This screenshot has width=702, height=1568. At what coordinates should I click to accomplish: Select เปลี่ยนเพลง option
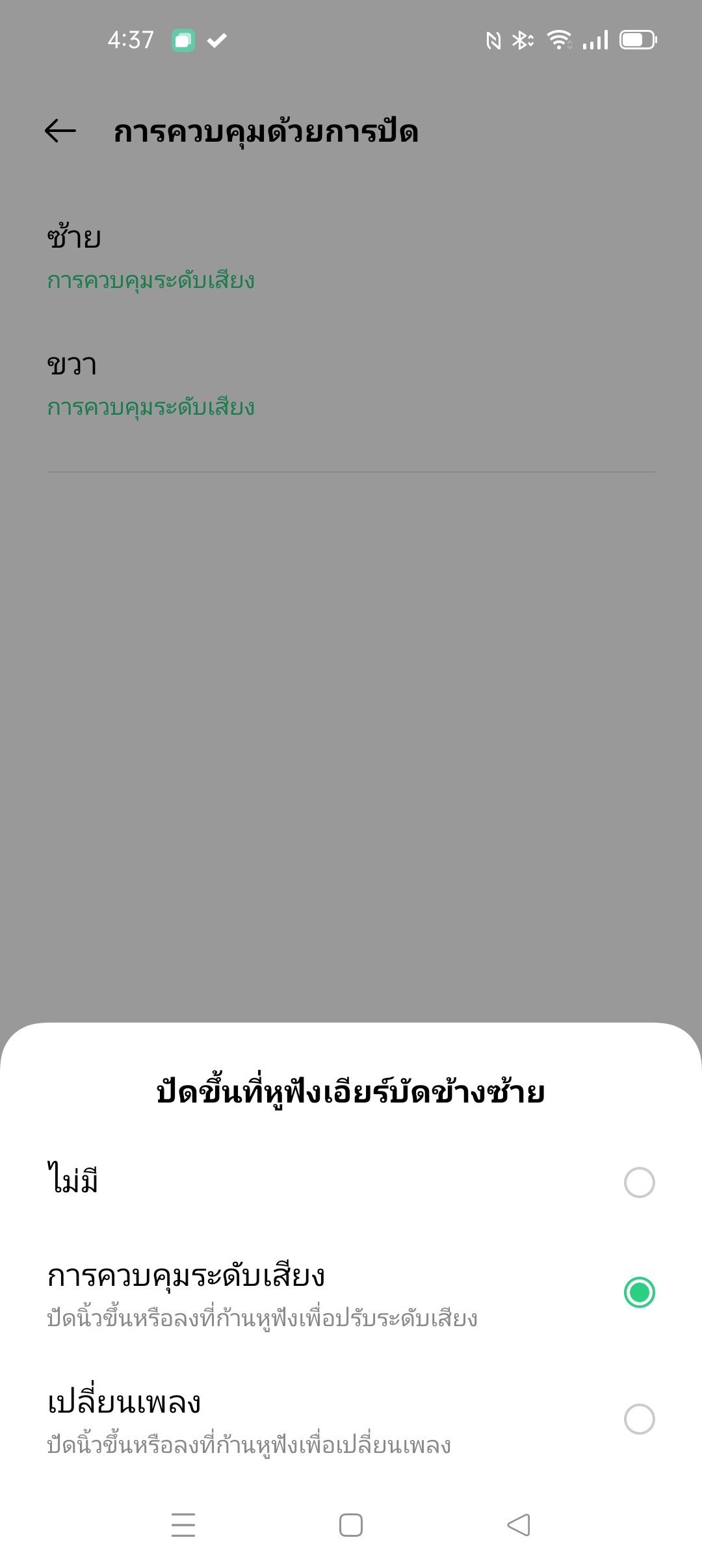[x=639, y=1419]
